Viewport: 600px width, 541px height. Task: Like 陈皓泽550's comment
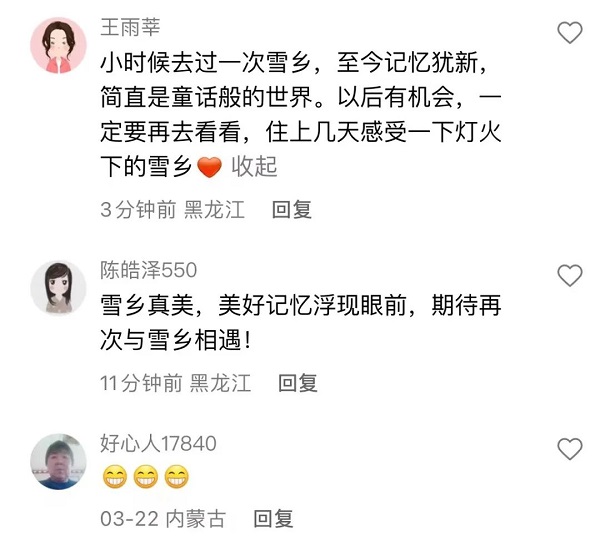(x=569, y=276)
